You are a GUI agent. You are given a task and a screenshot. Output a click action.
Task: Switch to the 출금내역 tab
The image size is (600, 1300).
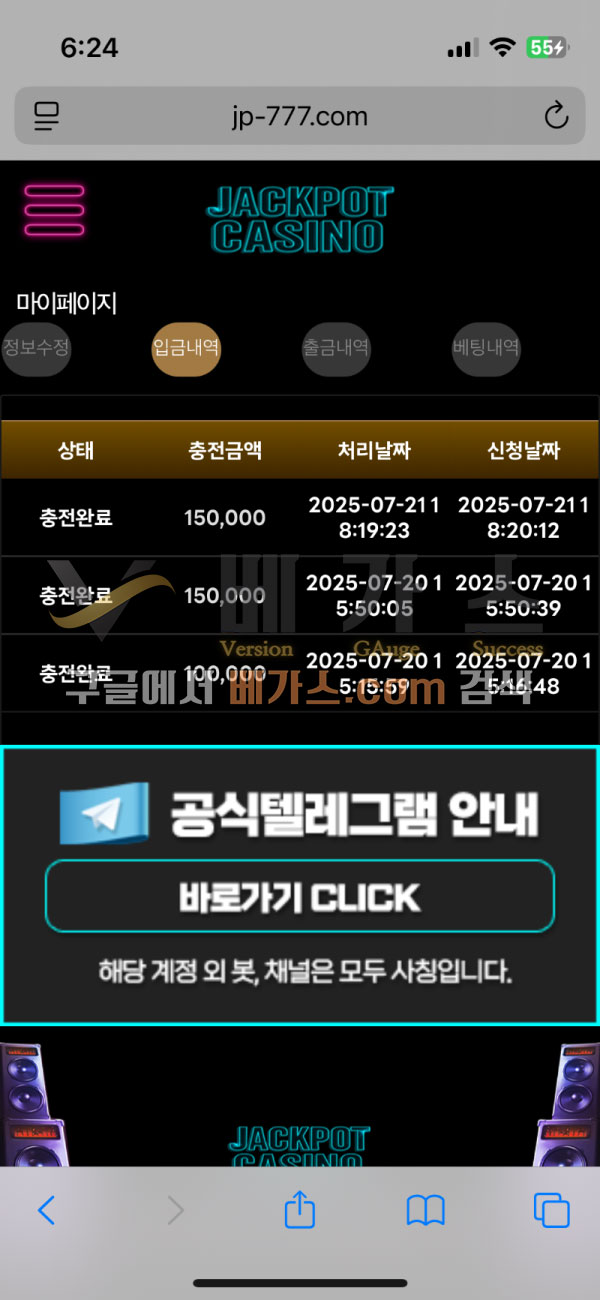[336, 348]
